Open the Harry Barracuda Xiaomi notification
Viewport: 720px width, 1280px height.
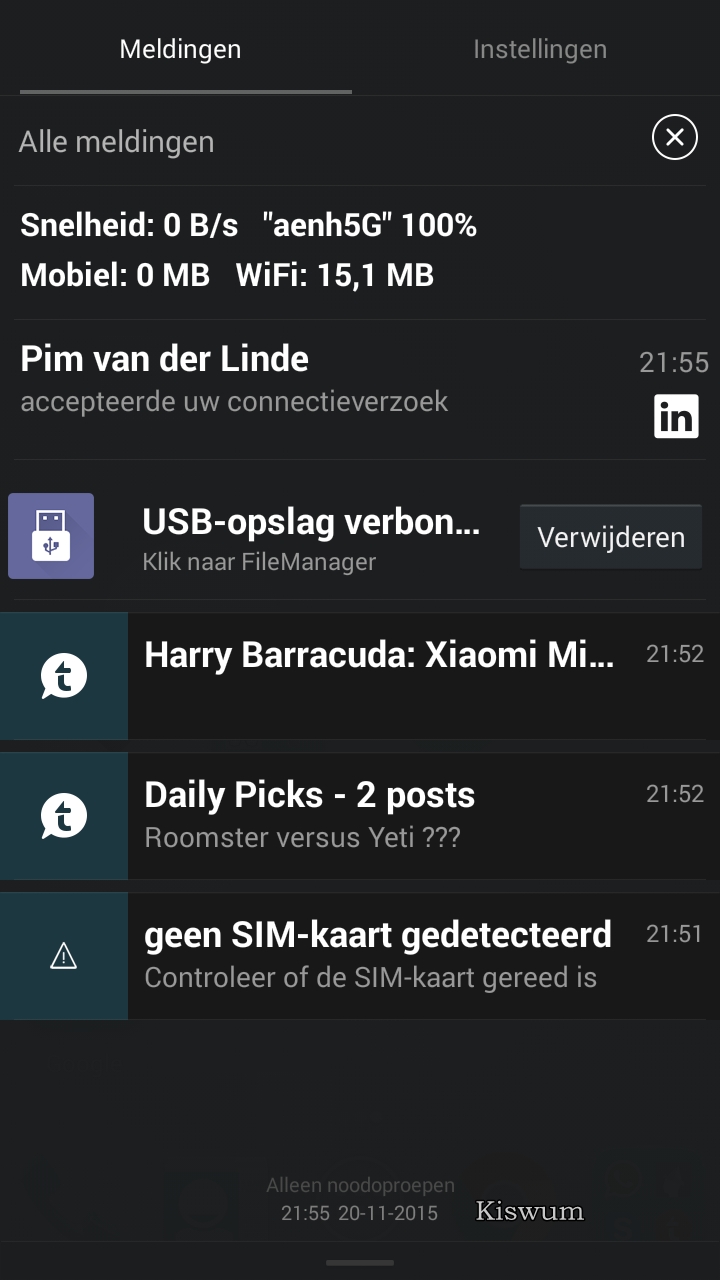pos(360,676)
